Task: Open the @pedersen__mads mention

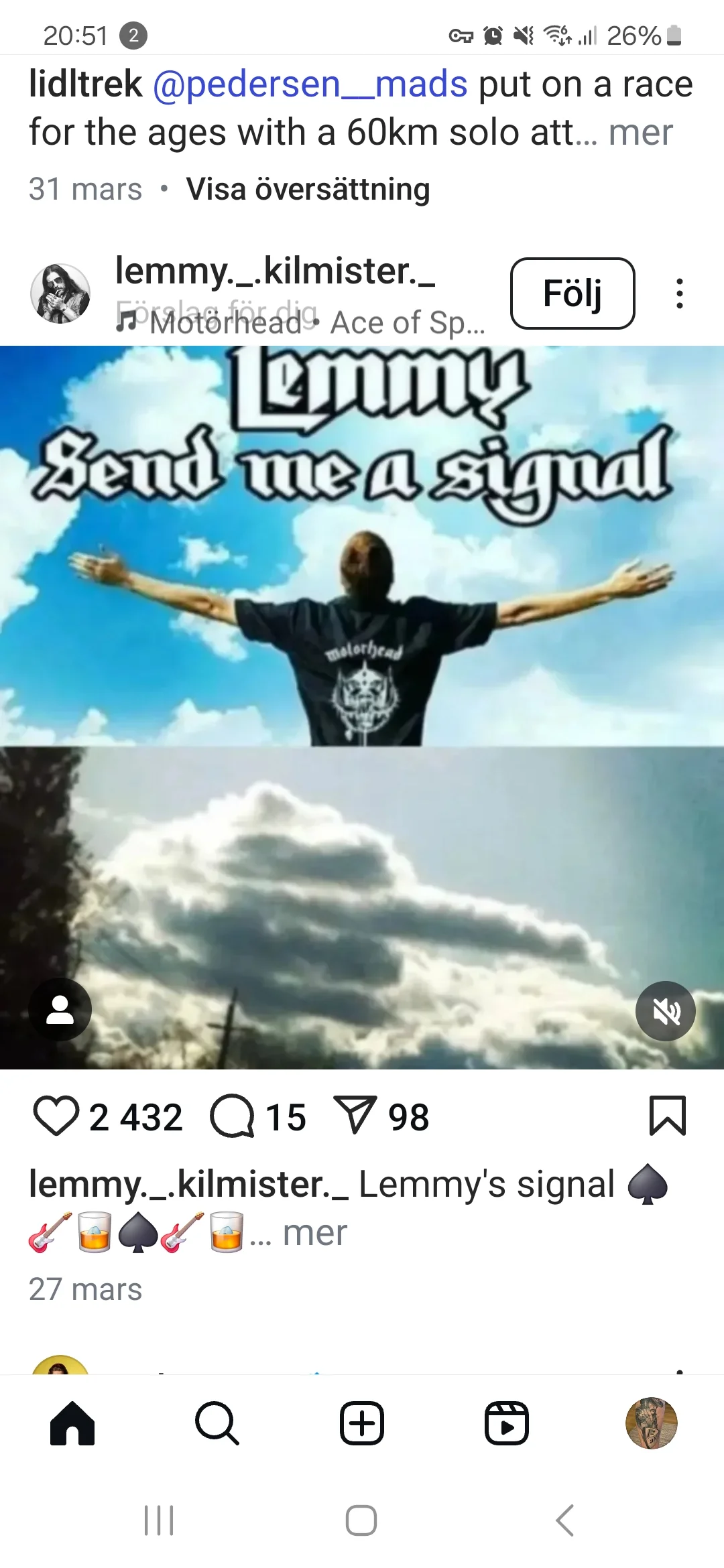Action: [x=310, y=84]
